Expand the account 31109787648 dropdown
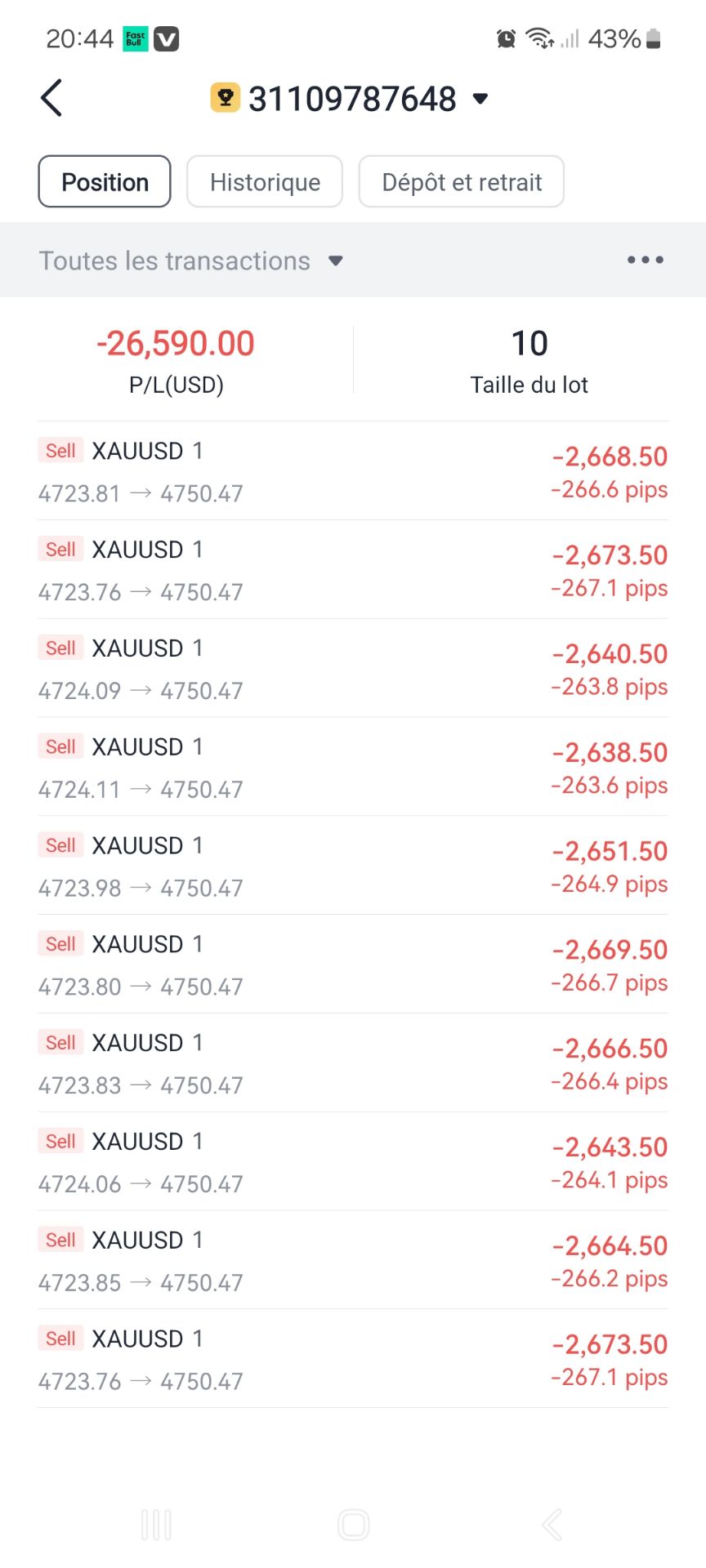The height and width of the screenshot is (1568, 706). [480, 100]
